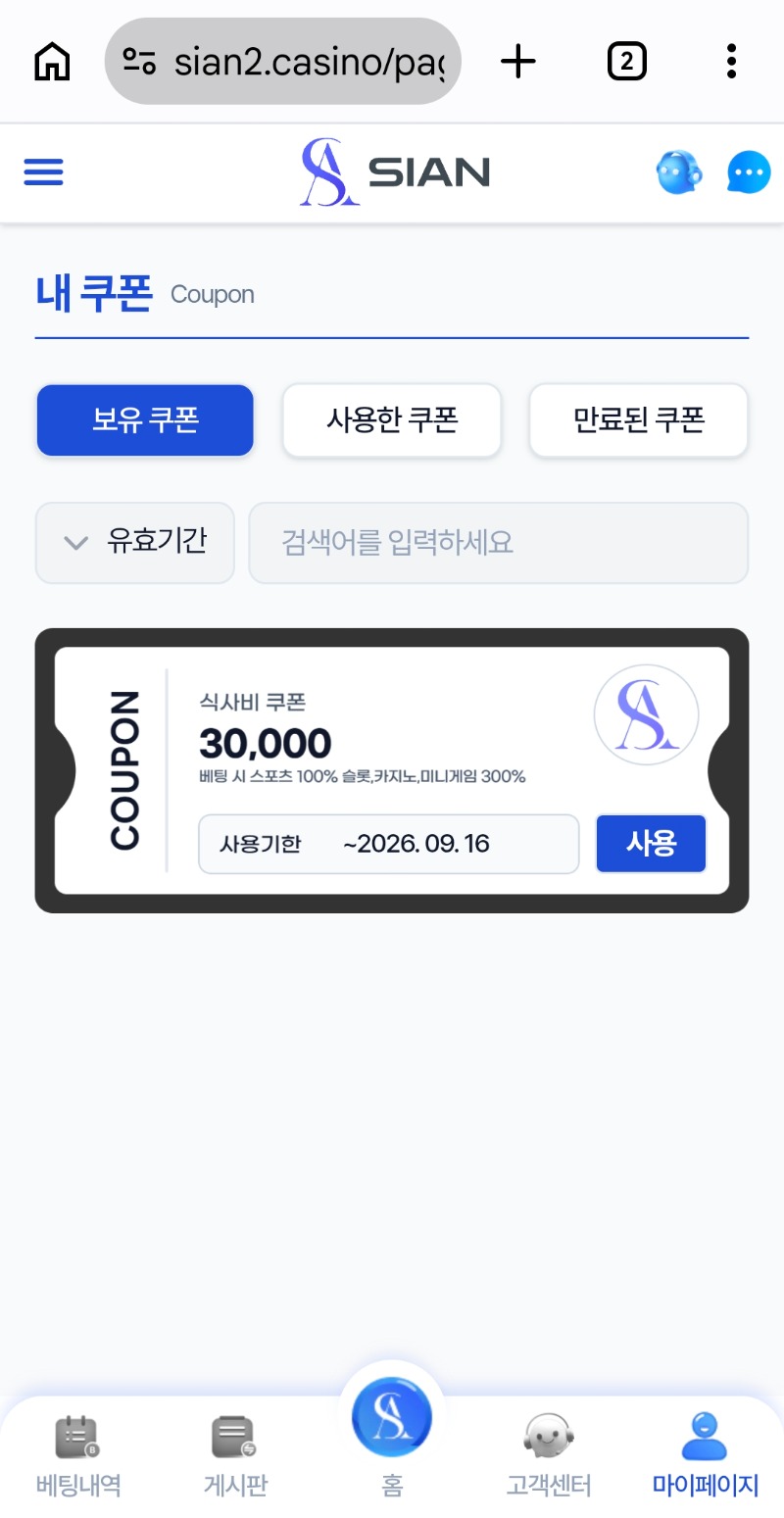Screen dimensions: 784x1518
Task: Switch to the 사용한 쿠폰 tab
Action: pos(392,420)
